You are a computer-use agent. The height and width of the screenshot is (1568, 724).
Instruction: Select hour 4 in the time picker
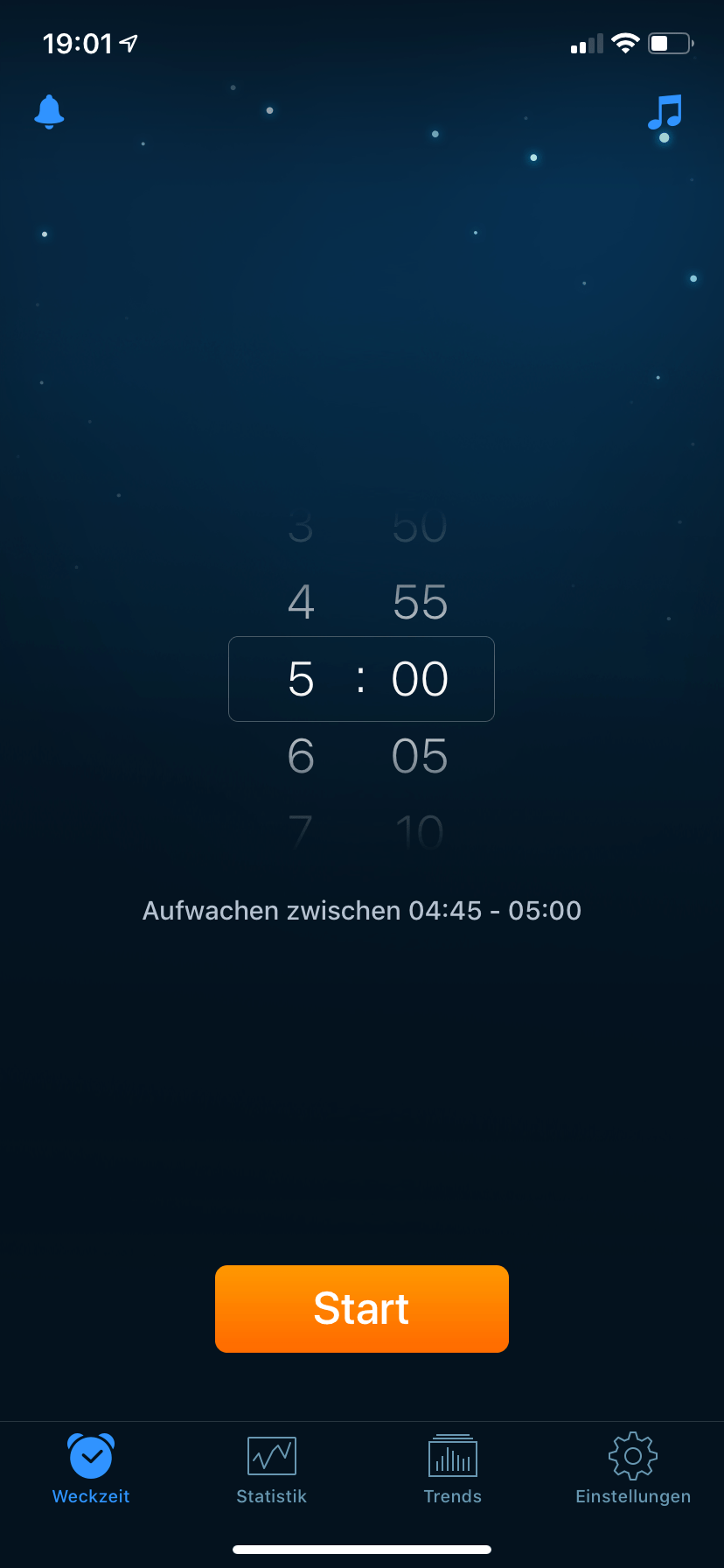pyautogui.click(x=301, y=602)
